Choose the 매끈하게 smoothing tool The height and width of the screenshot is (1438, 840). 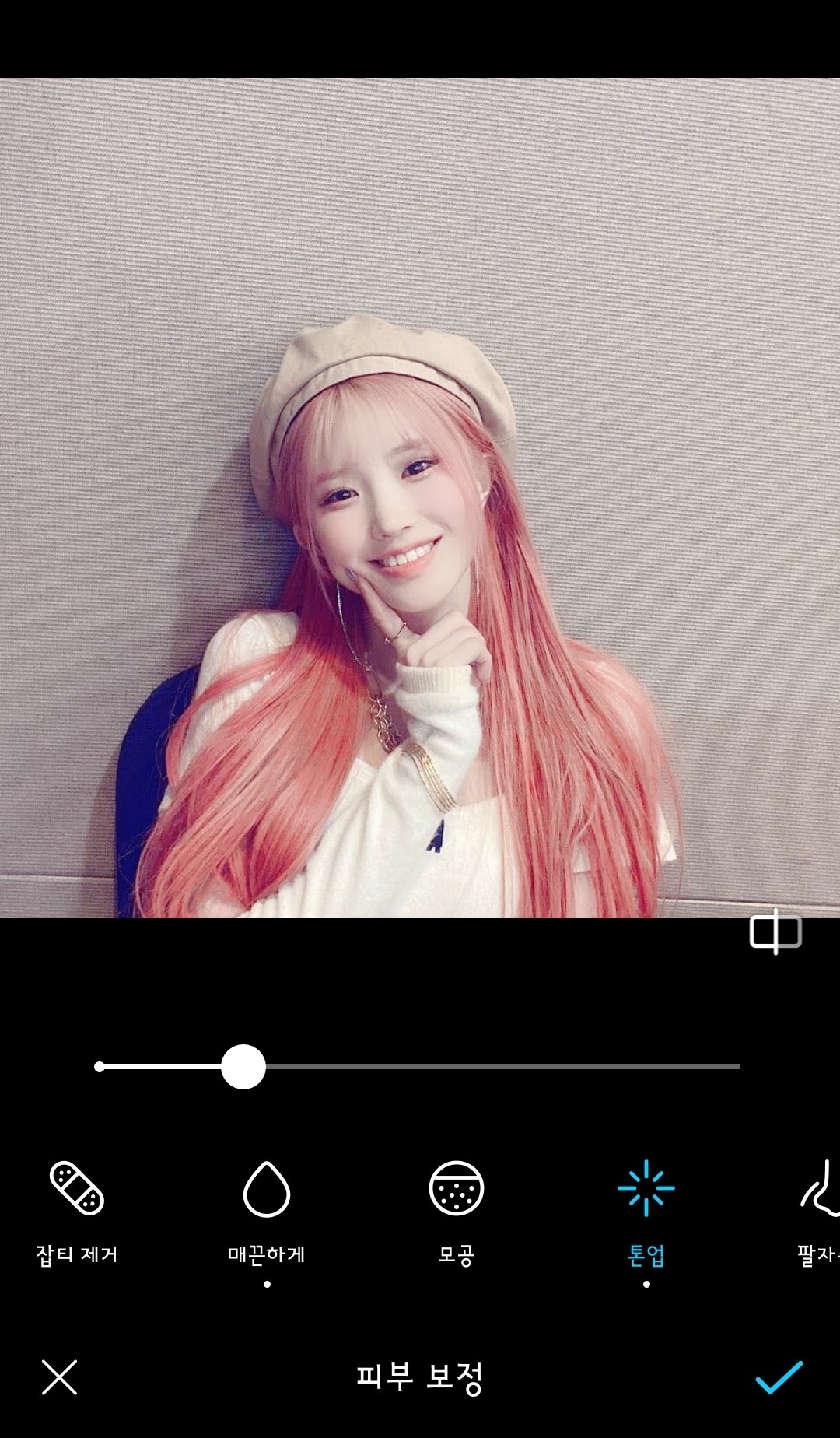coord(266,1208)
